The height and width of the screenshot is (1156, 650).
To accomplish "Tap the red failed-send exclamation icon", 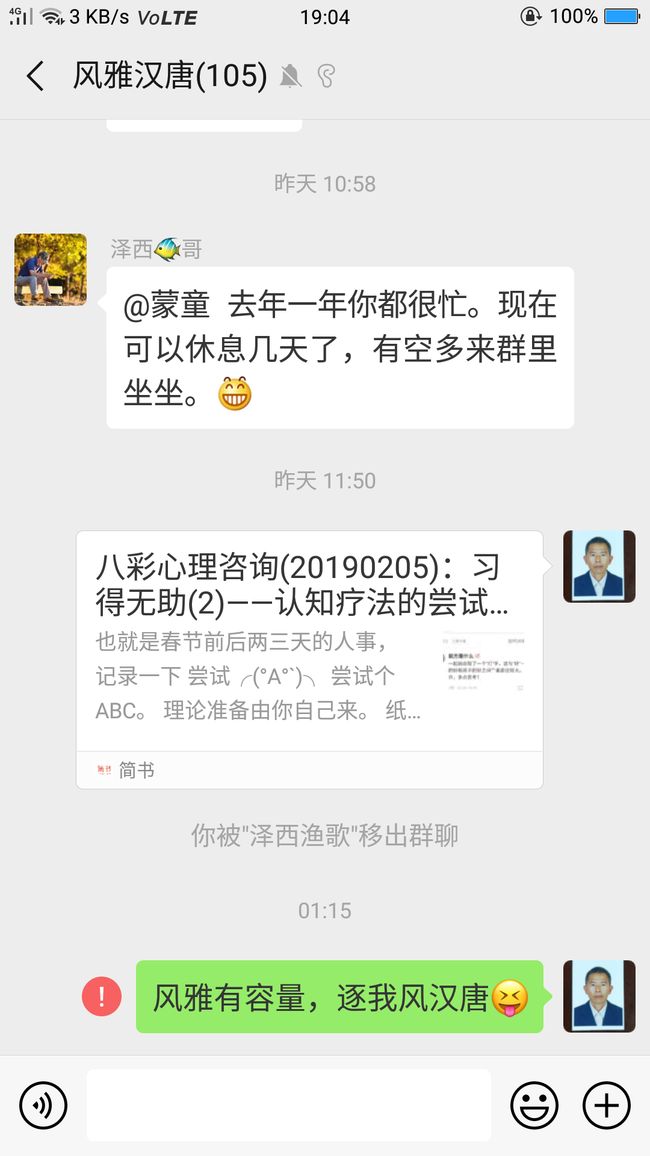I will (102, 997).
